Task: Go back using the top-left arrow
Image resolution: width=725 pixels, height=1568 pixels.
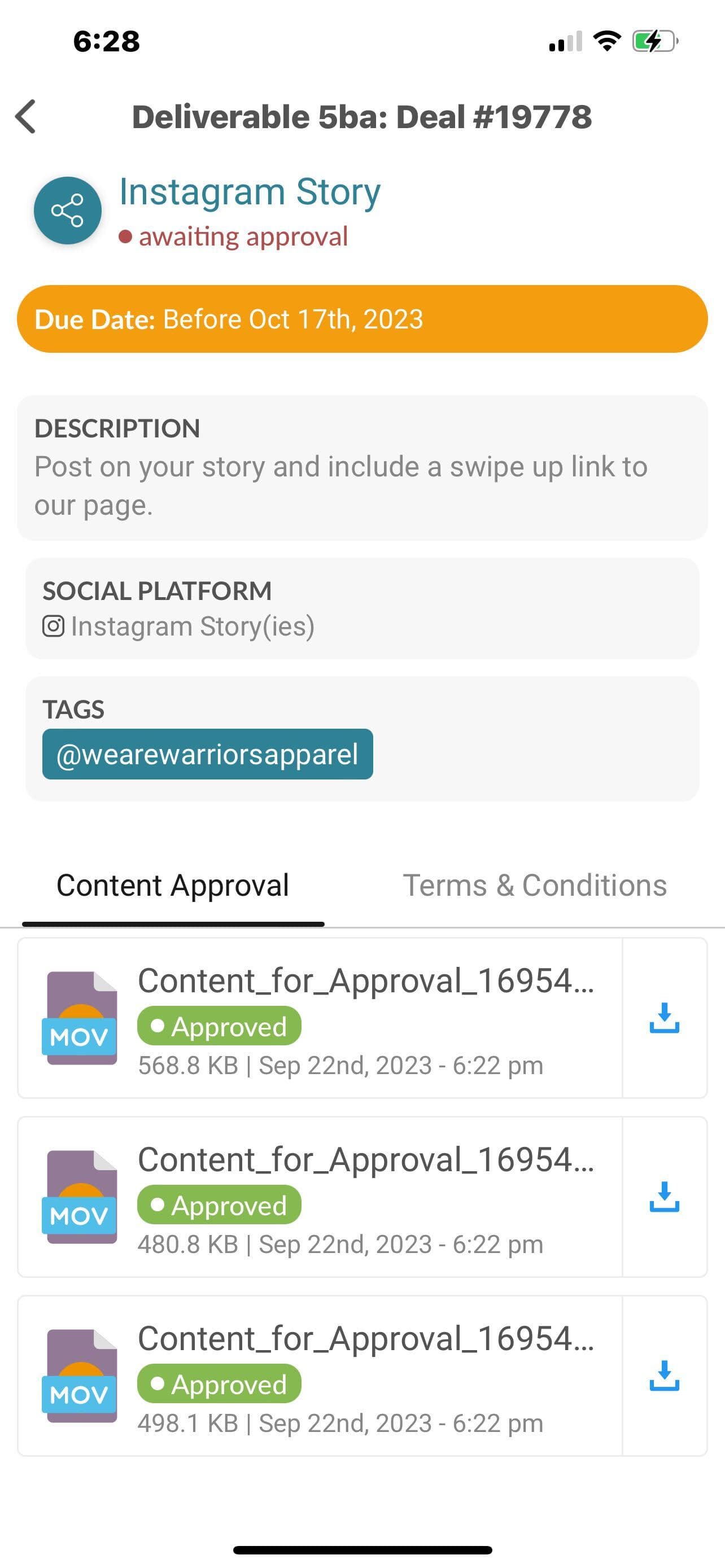Action: [26, 116]
